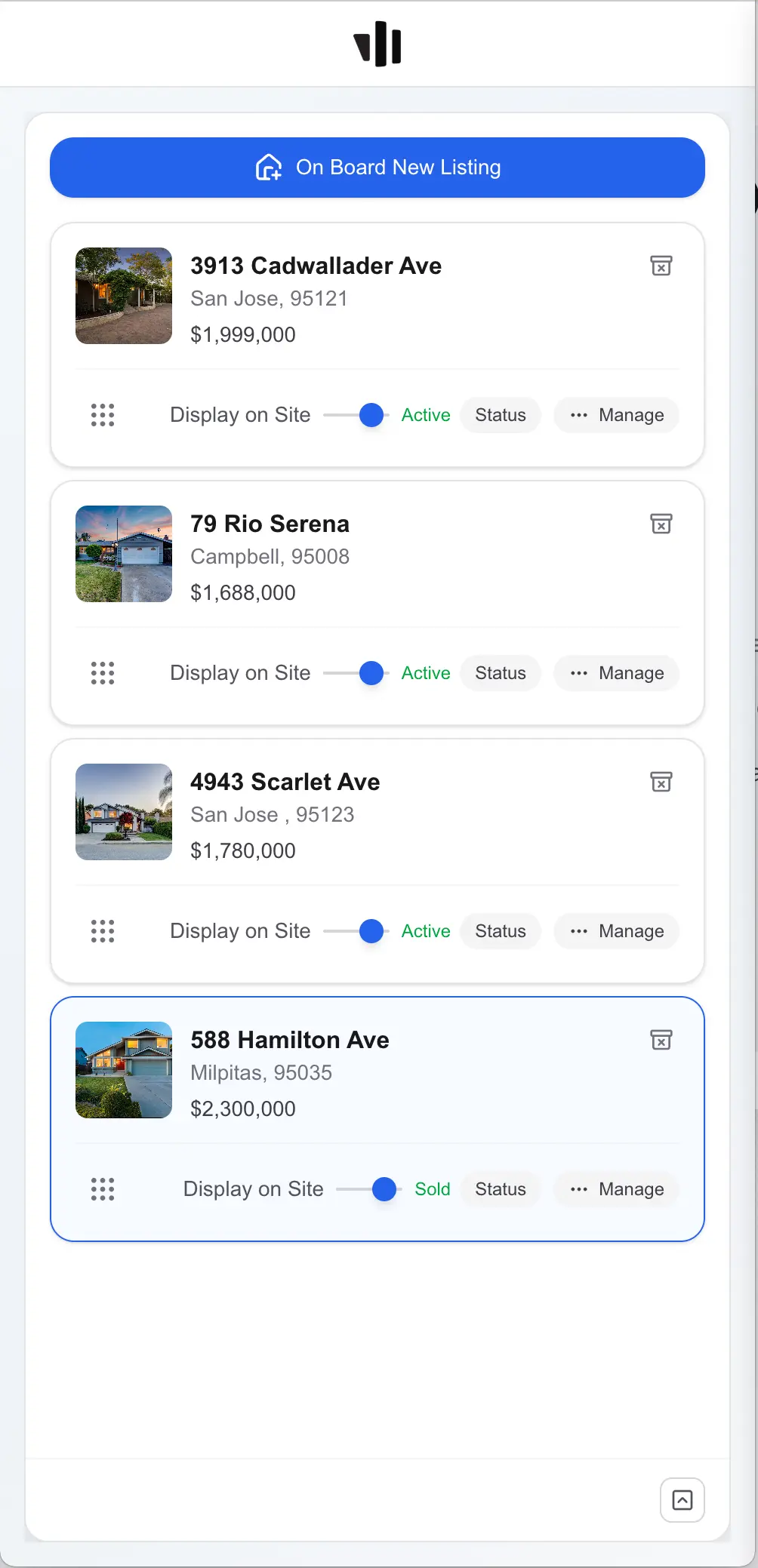Open Status for 4943 Scarlet Ave
Image resolution: width=758 pixels, height=1568 pixels.
pyautogui.click(x=501, y=931)
